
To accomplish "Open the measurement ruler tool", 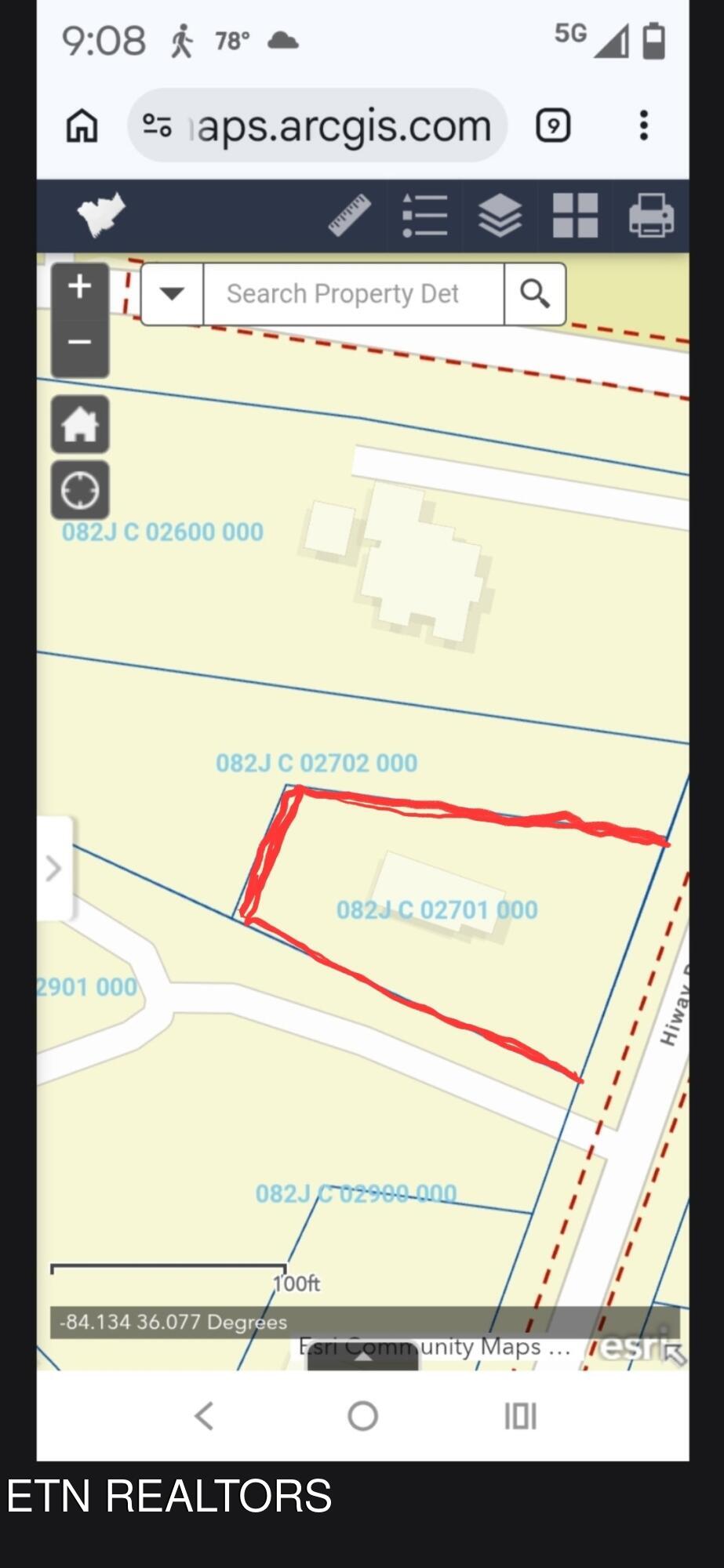I will coord(349,216).
